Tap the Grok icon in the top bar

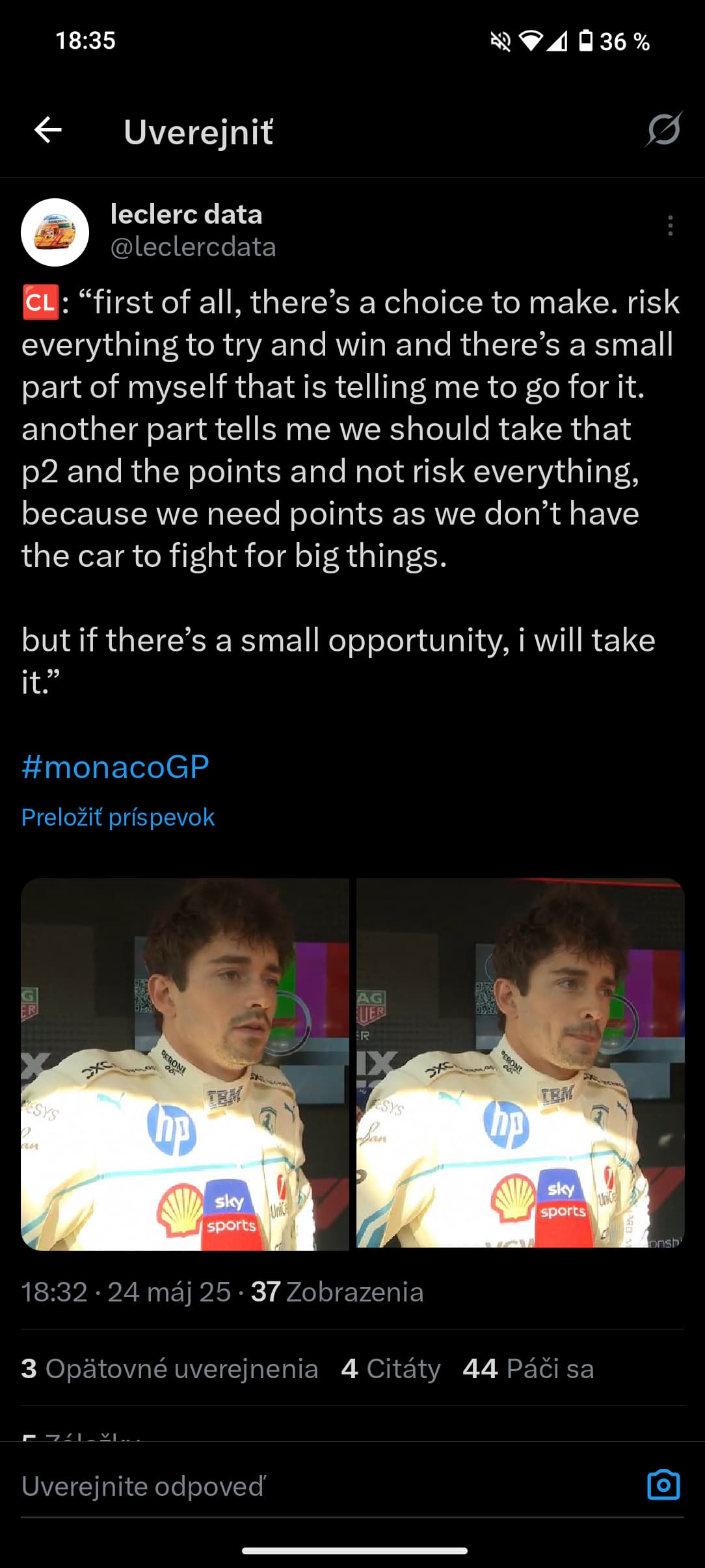coord(663,129)
